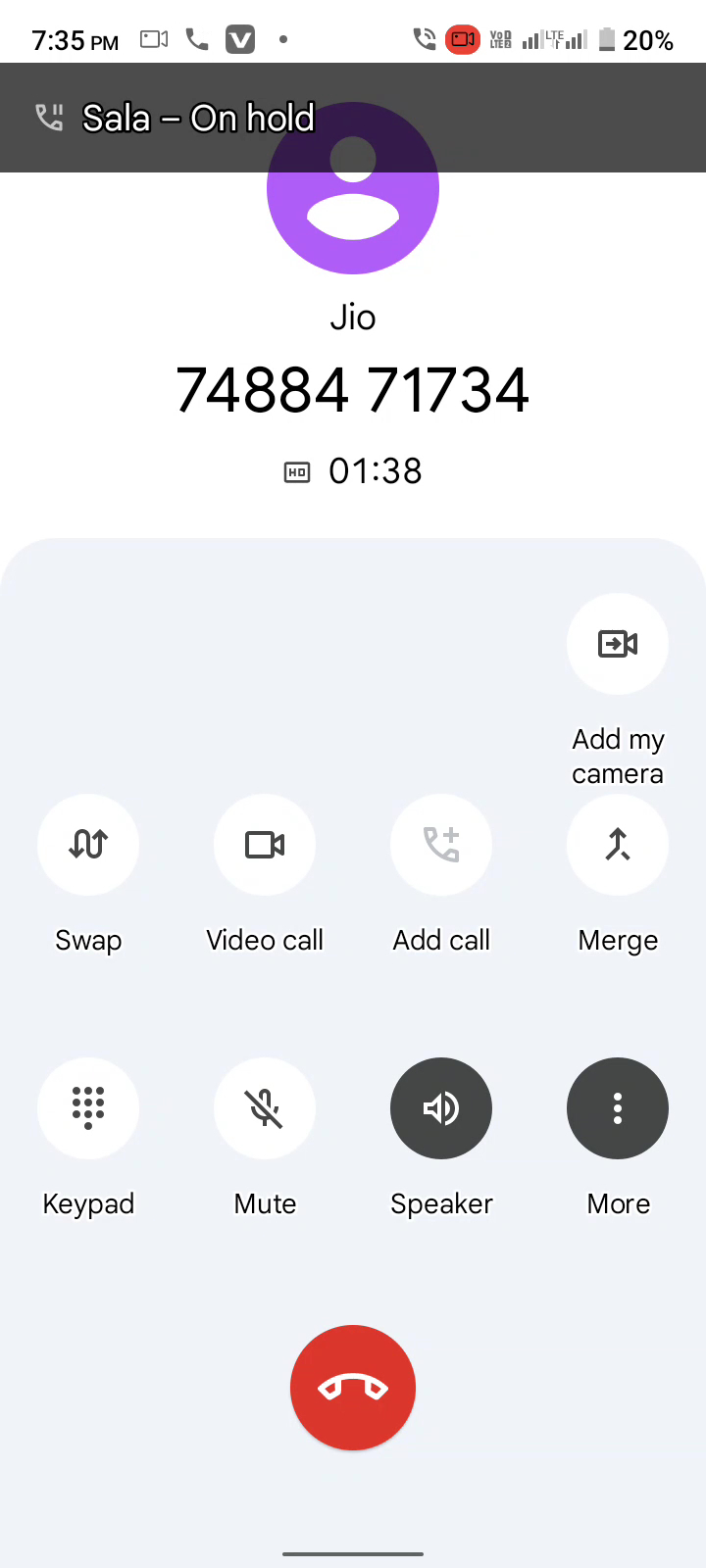Tap the Add my camera icon
706x1568 pixels.
(618, 644)
